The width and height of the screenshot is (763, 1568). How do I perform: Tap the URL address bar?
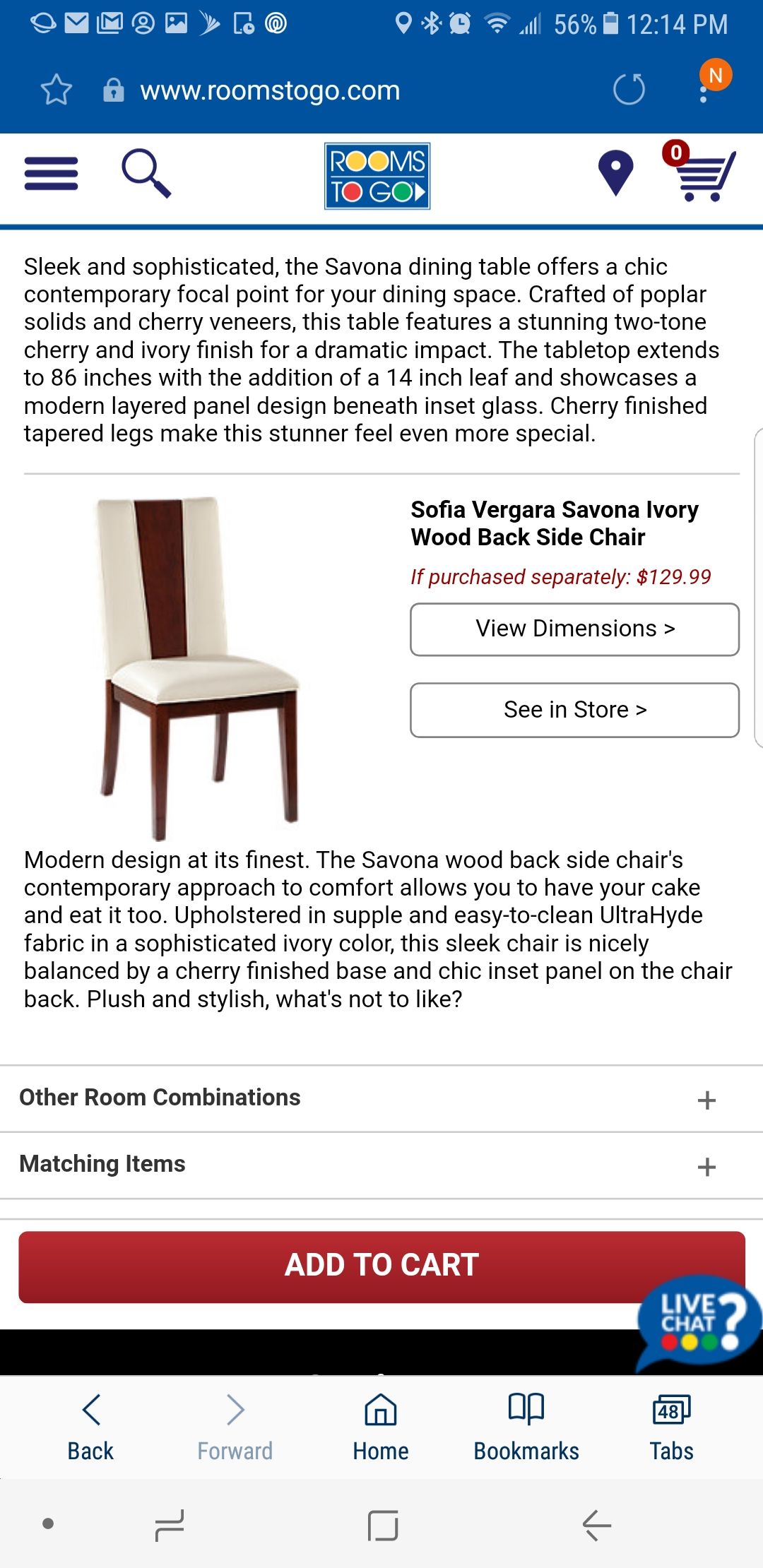point(270,90)
